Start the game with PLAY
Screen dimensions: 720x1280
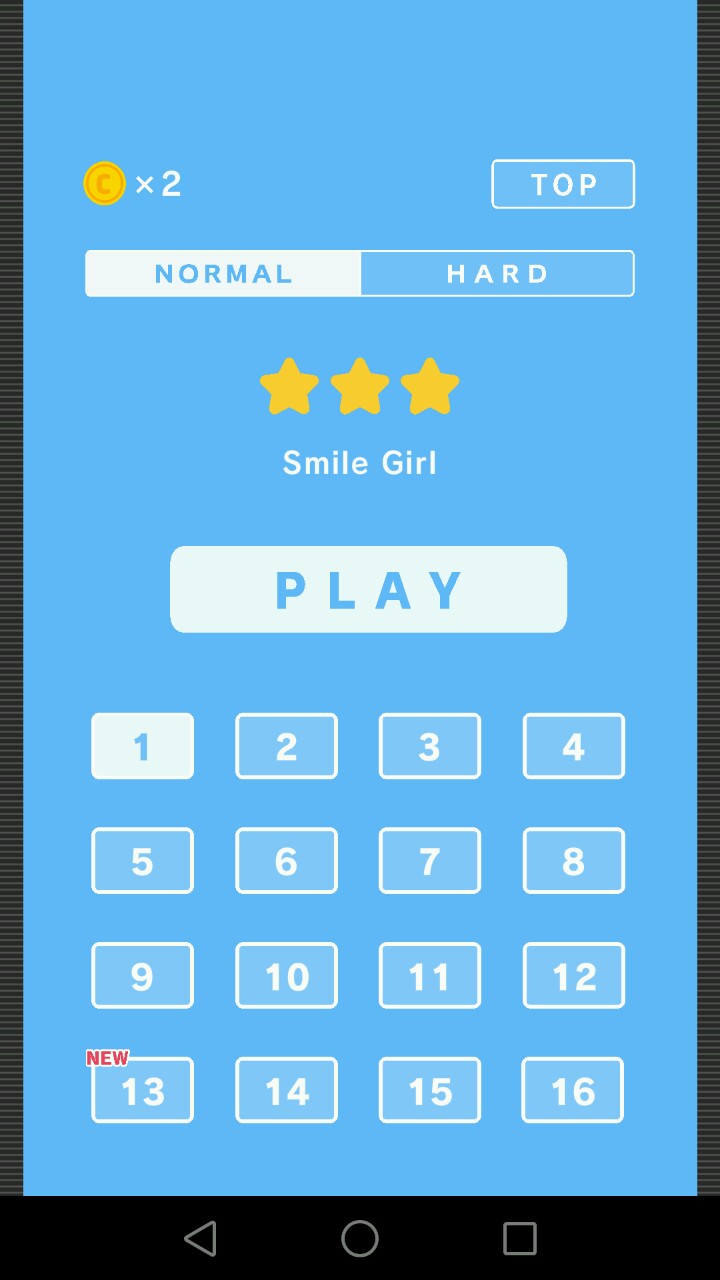pos(368,589)
